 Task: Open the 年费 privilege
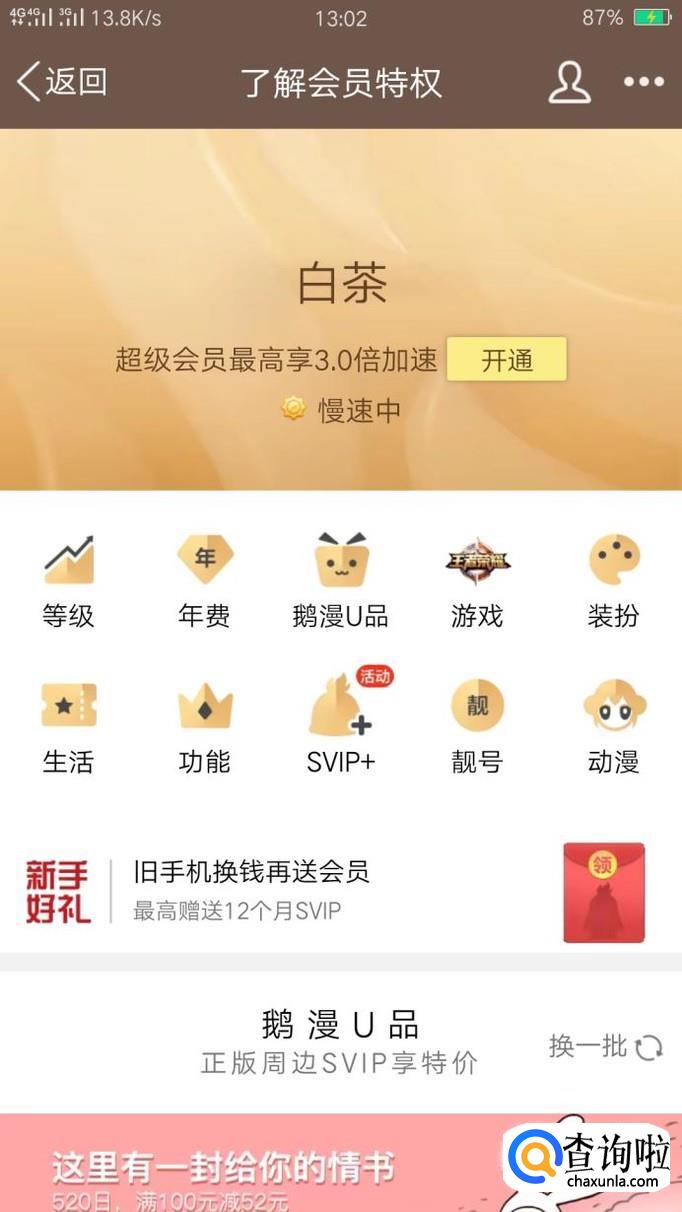(x=204, y=580)
